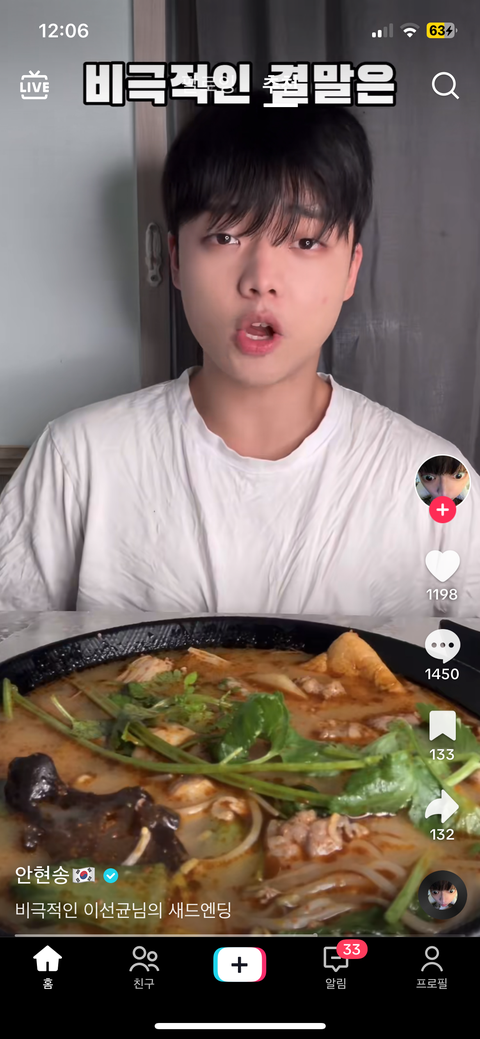The image size is (480, 1039).
Task: Open the creator's profile picture
Action: 442,482
